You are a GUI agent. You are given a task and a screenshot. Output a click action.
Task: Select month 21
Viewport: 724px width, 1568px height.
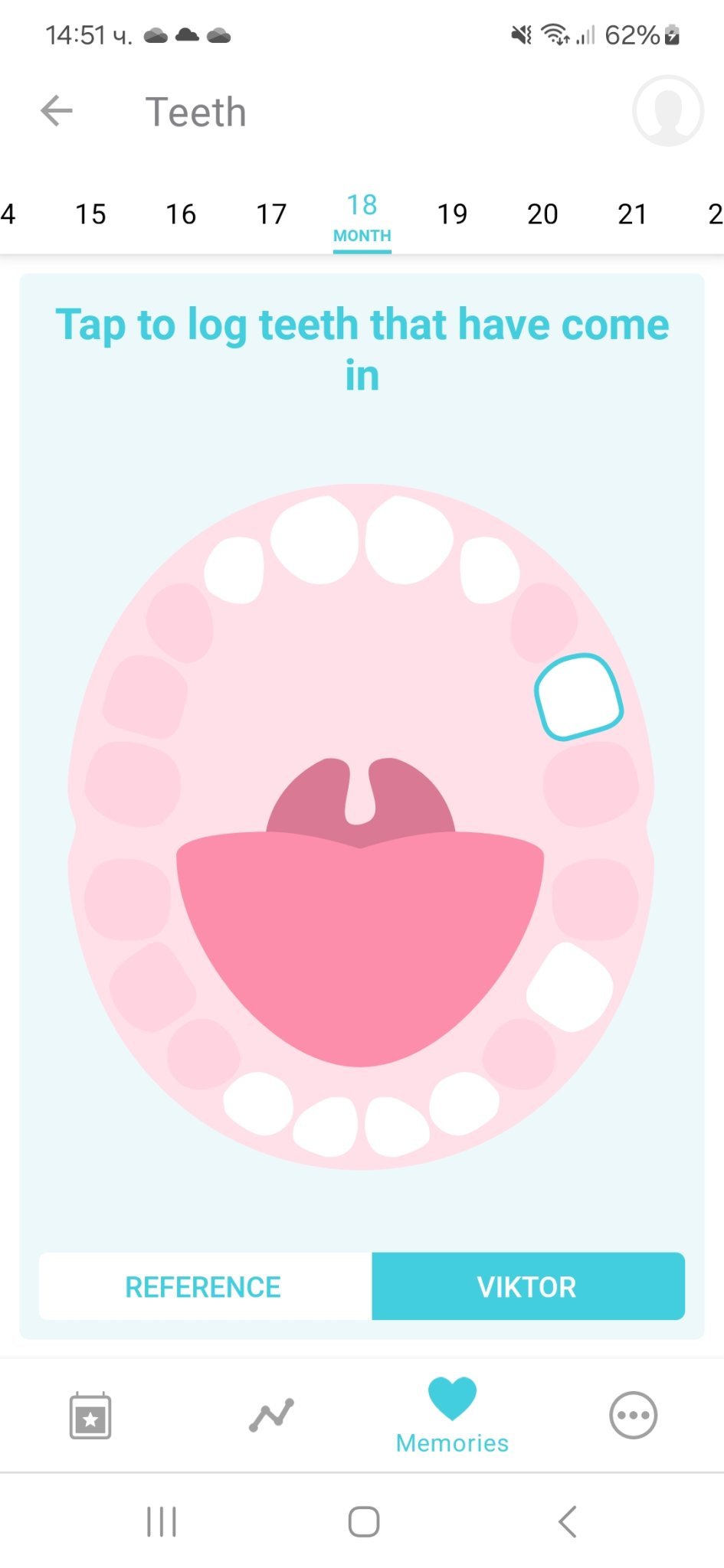click(633, 214)
